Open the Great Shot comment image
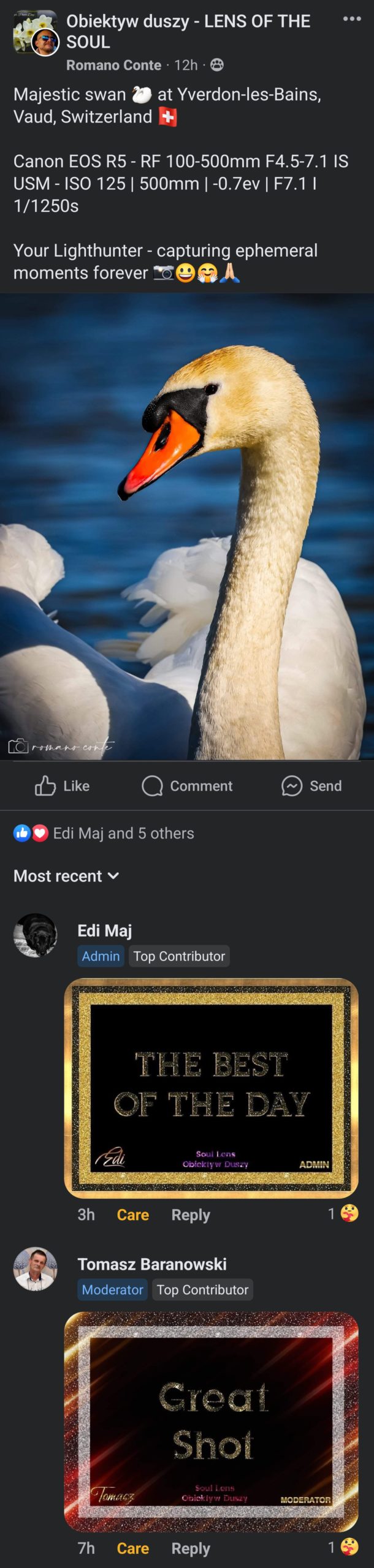The height and width of the screenshot is (1568, 374). pyautogui.click(x=211, y=1421)
